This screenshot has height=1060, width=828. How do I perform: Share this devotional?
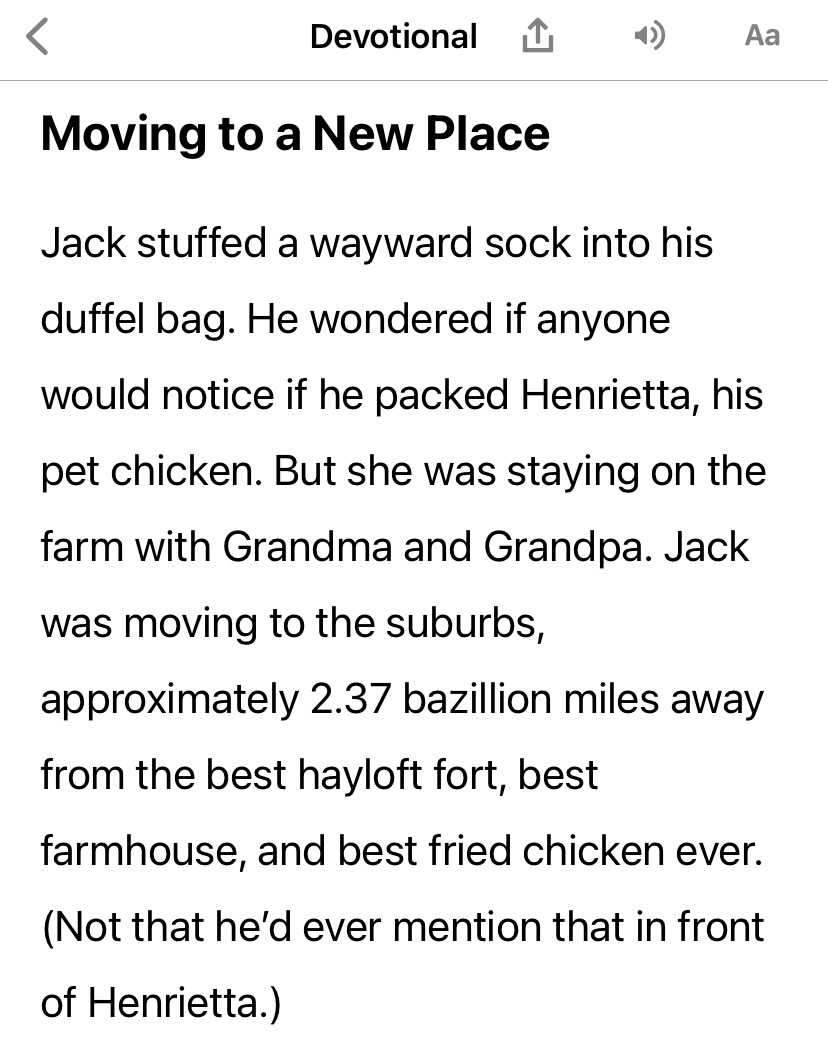[537, 37]
